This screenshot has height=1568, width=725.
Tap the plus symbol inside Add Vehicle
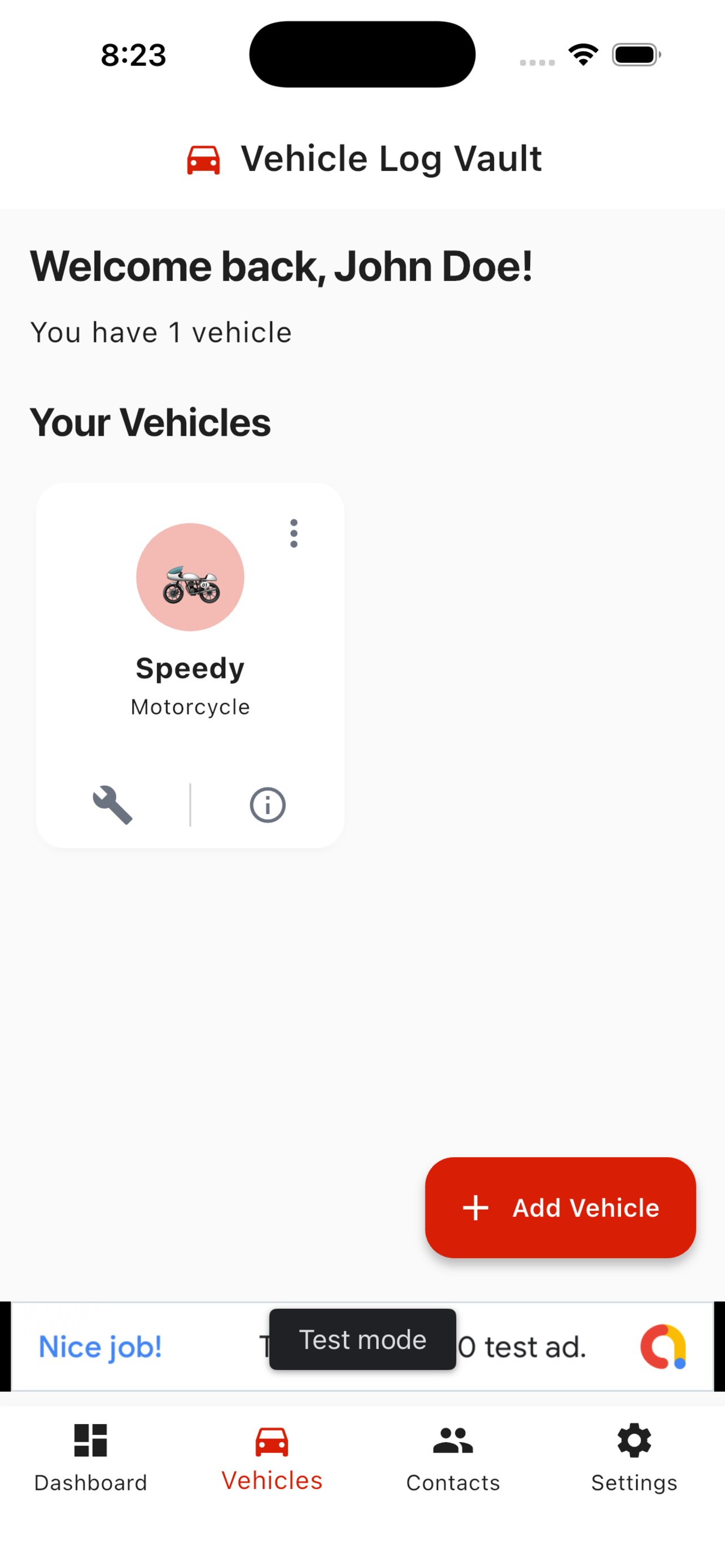pyautogui.click(x=475, y=1208)
